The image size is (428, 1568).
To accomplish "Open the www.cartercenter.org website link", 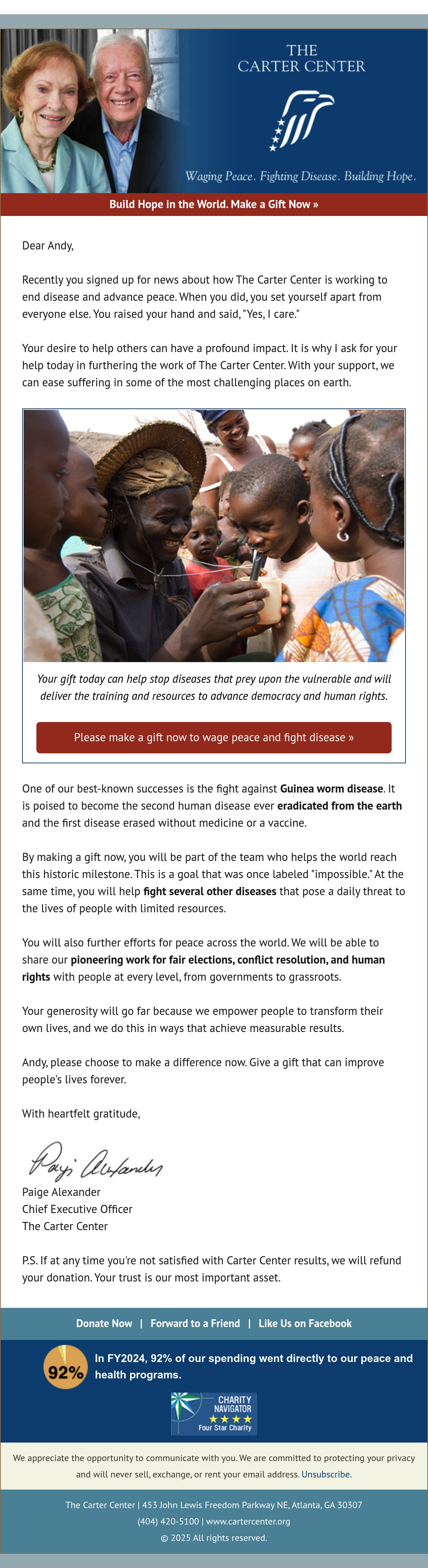I will pos(248,1521).
